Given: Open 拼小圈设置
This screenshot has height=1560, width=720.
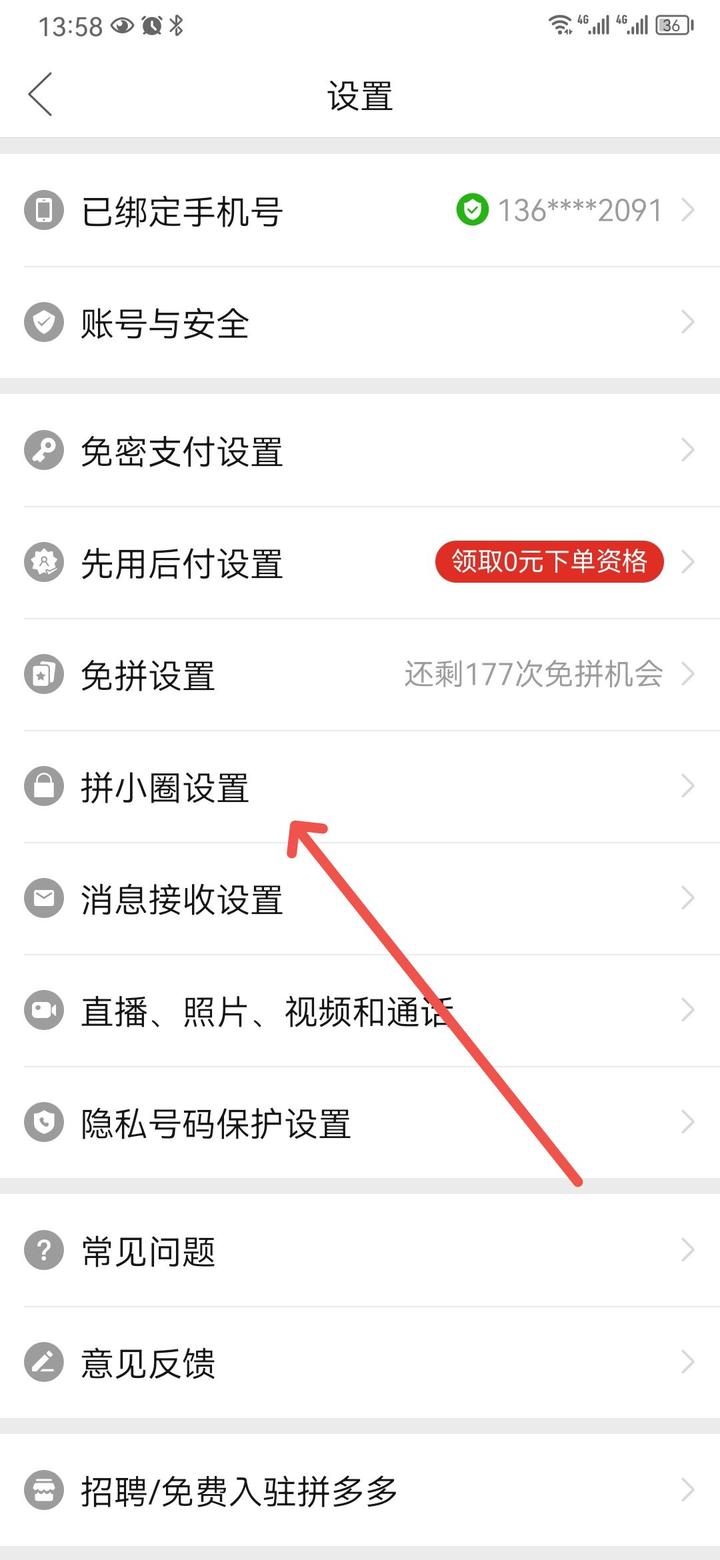Looking at the screenshot, I should click(x=360, y=787).
